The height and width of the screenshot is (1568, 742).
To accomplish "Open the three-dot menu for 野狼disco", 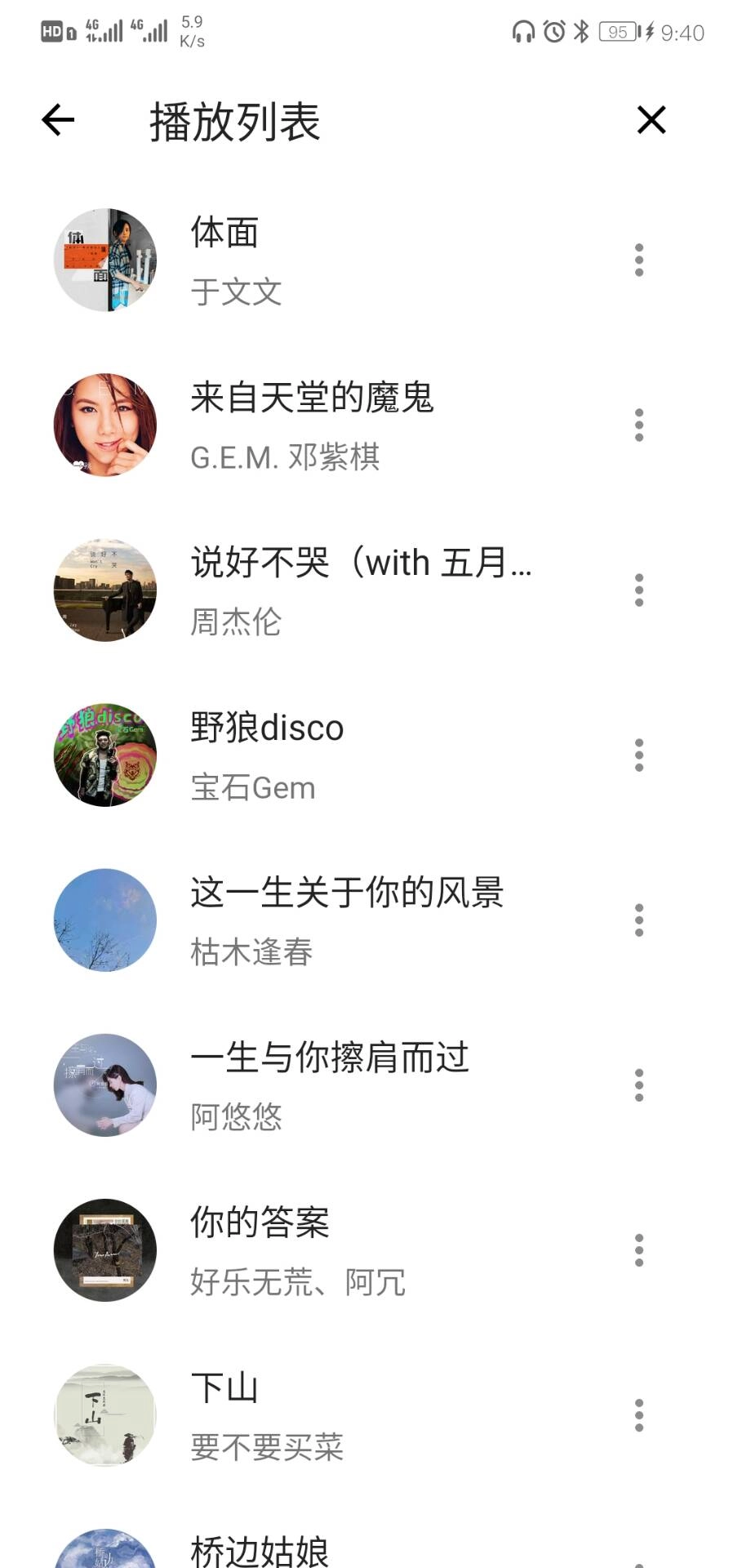I will click(638, 756).
